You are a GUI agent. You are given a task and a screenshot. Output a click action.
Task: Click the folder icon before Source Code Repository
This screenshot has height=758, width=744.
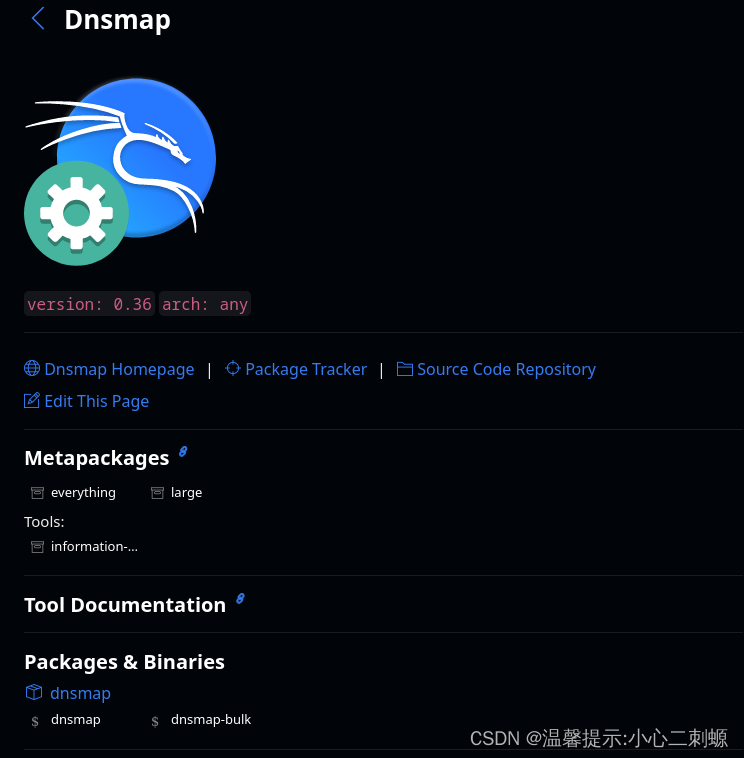click(405, 368)
